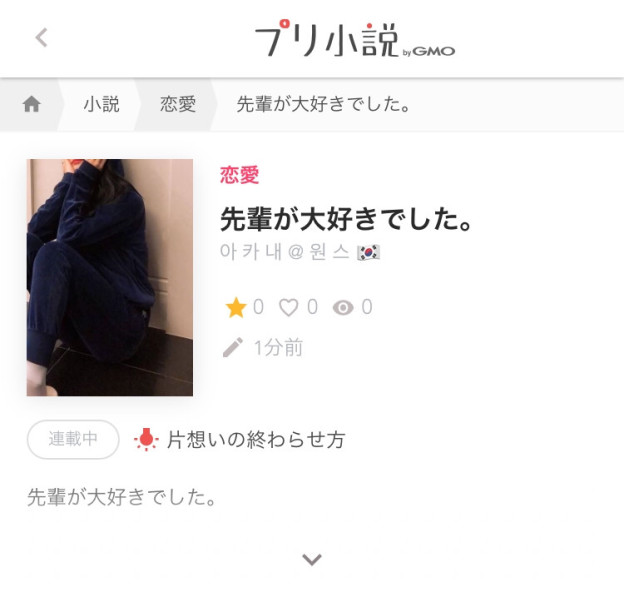
Task: Expand the description with the chevron
Action: pos(312,560)
